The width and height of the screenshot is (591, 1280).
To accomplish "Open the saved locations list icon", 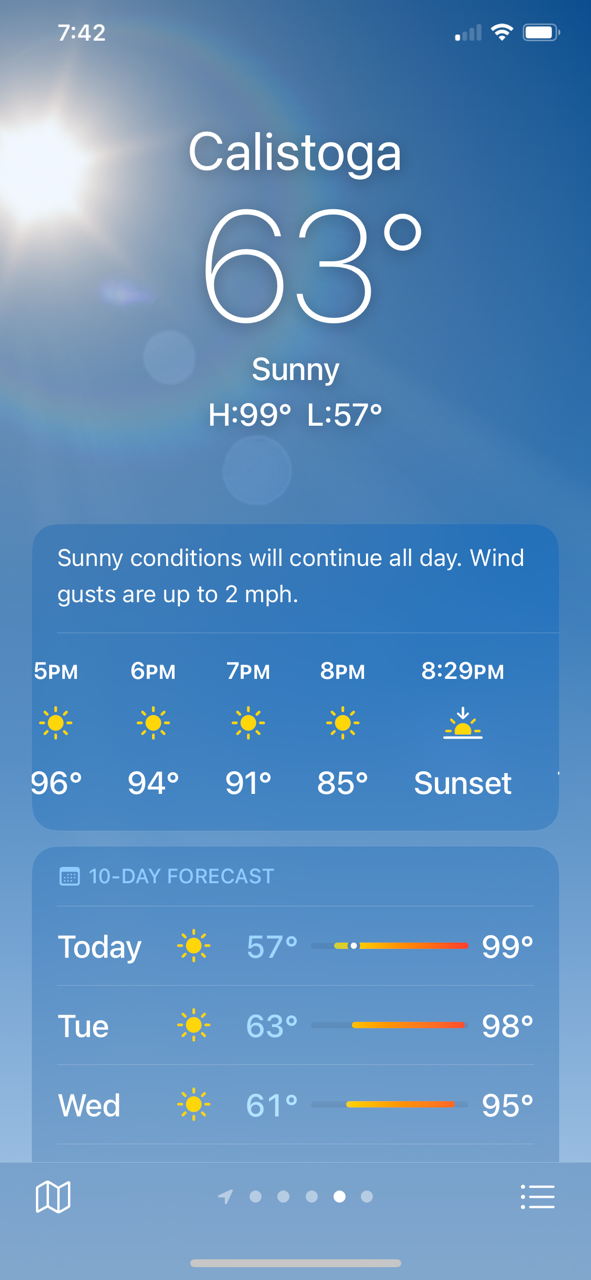I will (x=537, y=1196).
